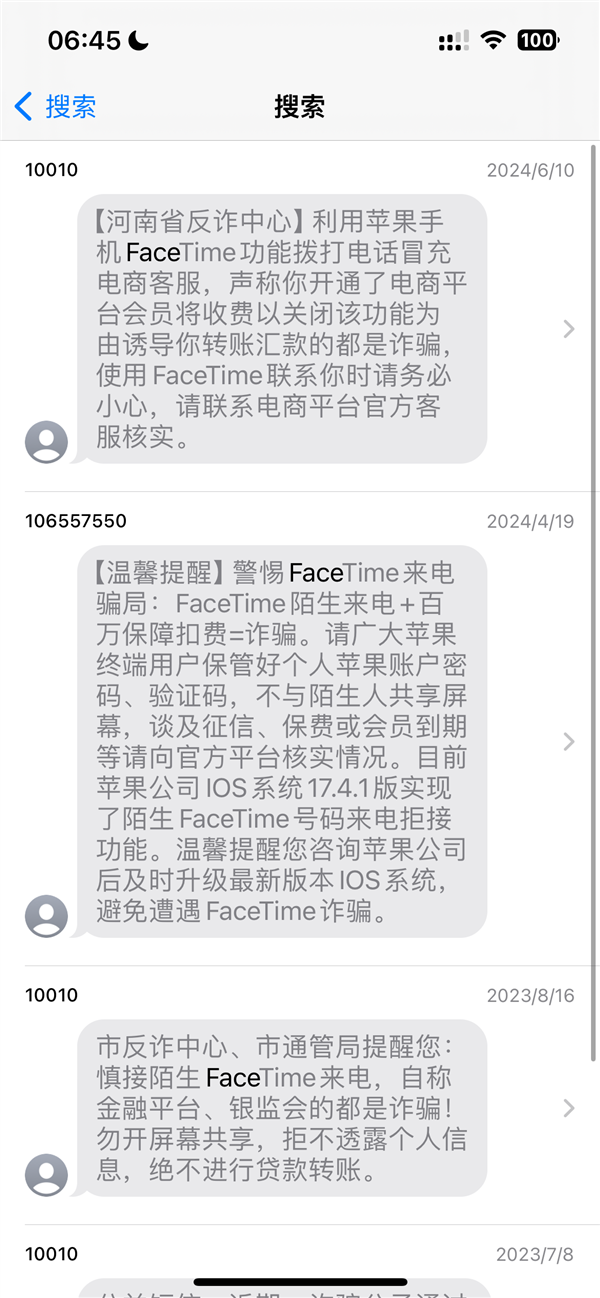Open the 温馨提醒 message from 106557550
This screenshot has height=1298, width=600.
click(282, 741)
